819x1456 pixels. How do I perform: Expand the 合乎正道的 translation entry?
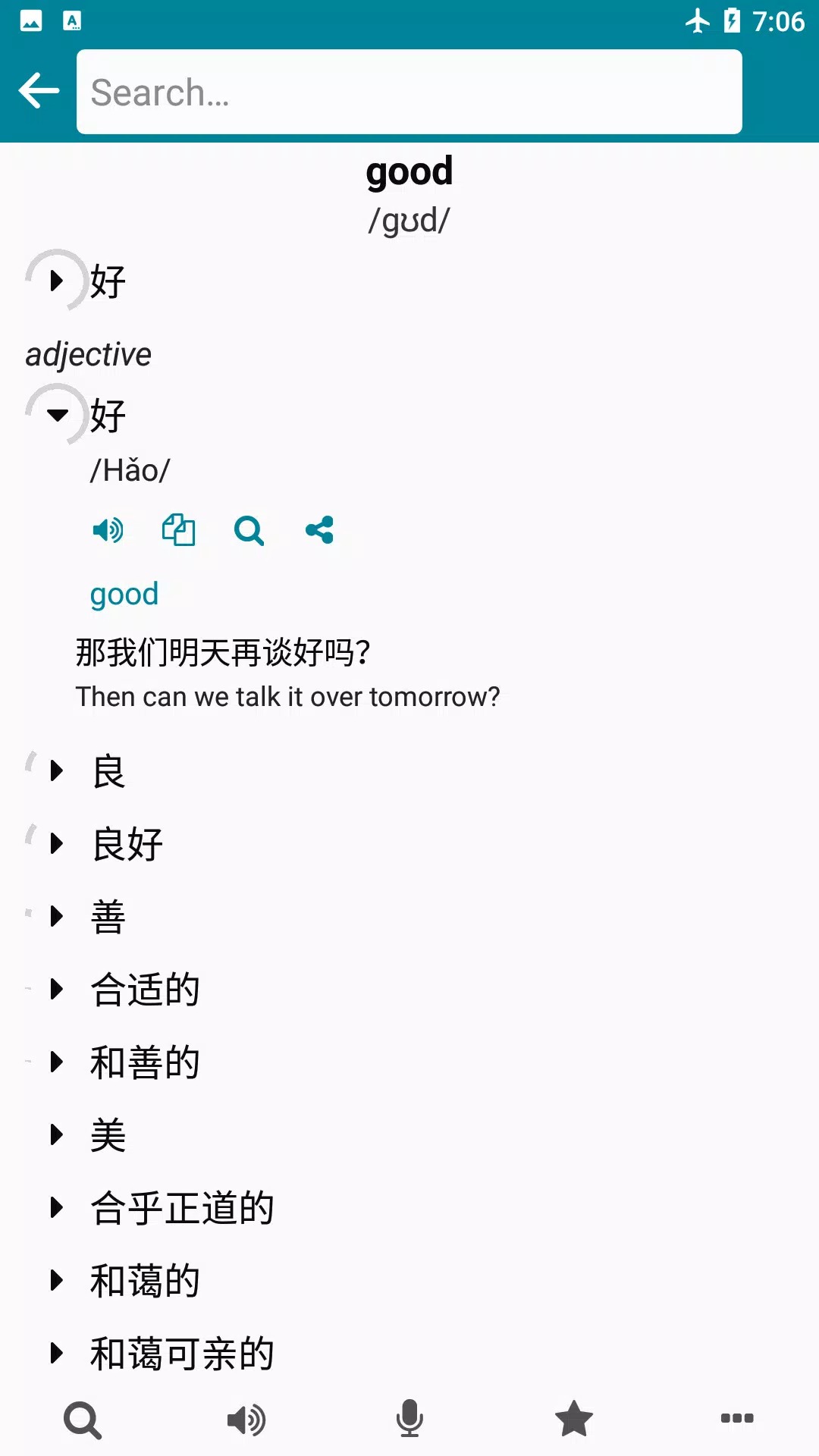[x=57, y=1207]
